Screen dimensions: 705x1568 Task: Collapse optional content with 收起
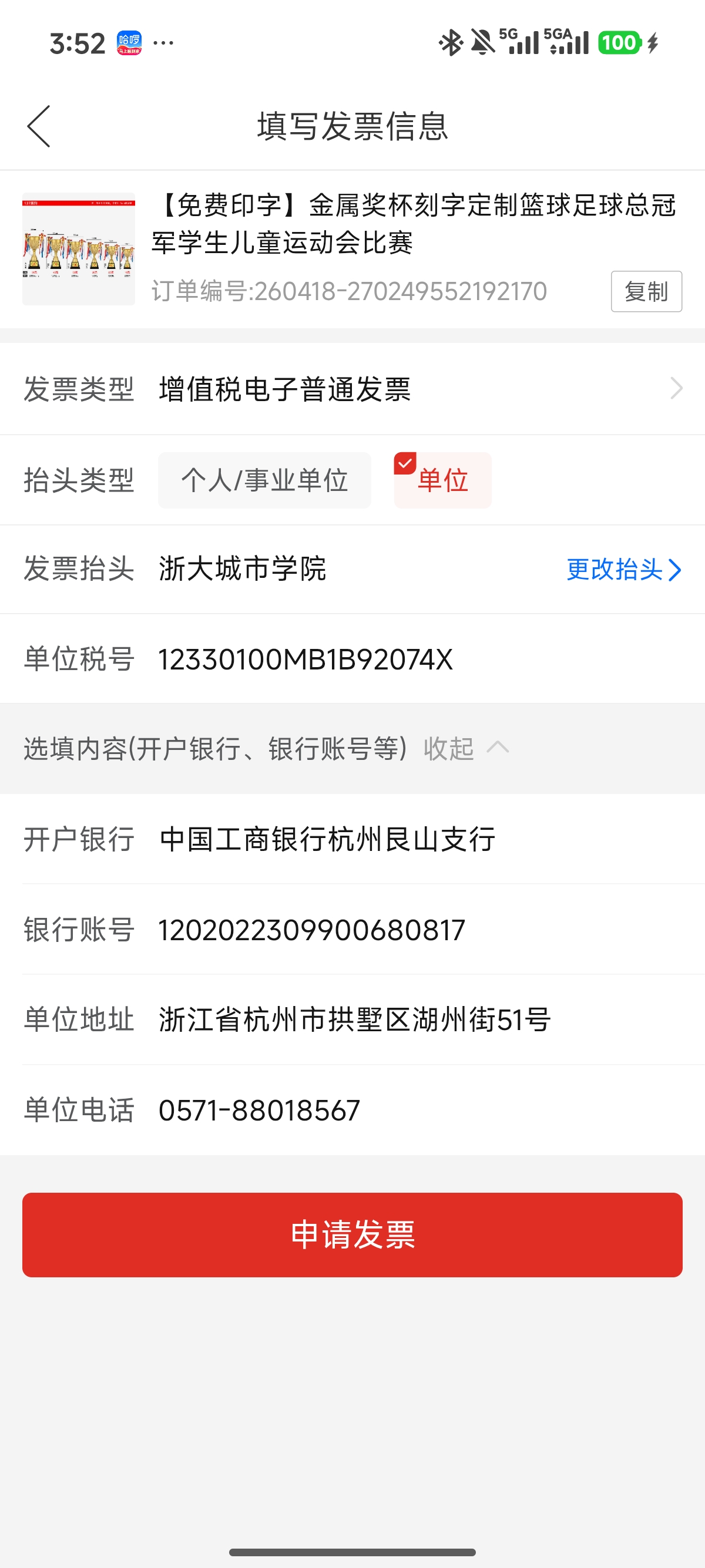[x=466, y=748]
